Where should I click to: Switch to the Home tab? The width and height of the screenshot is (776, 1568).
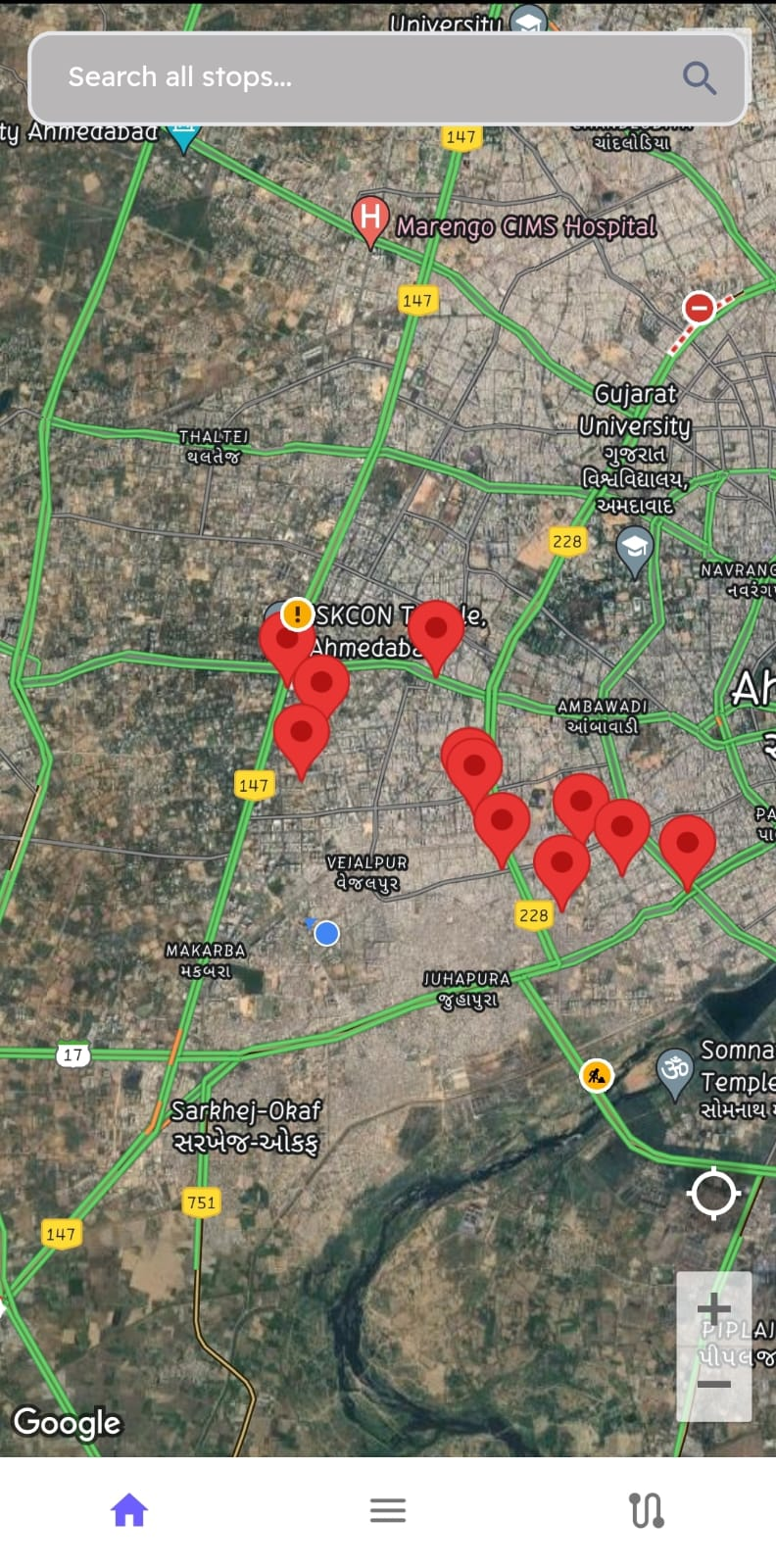click(129, 1510)
